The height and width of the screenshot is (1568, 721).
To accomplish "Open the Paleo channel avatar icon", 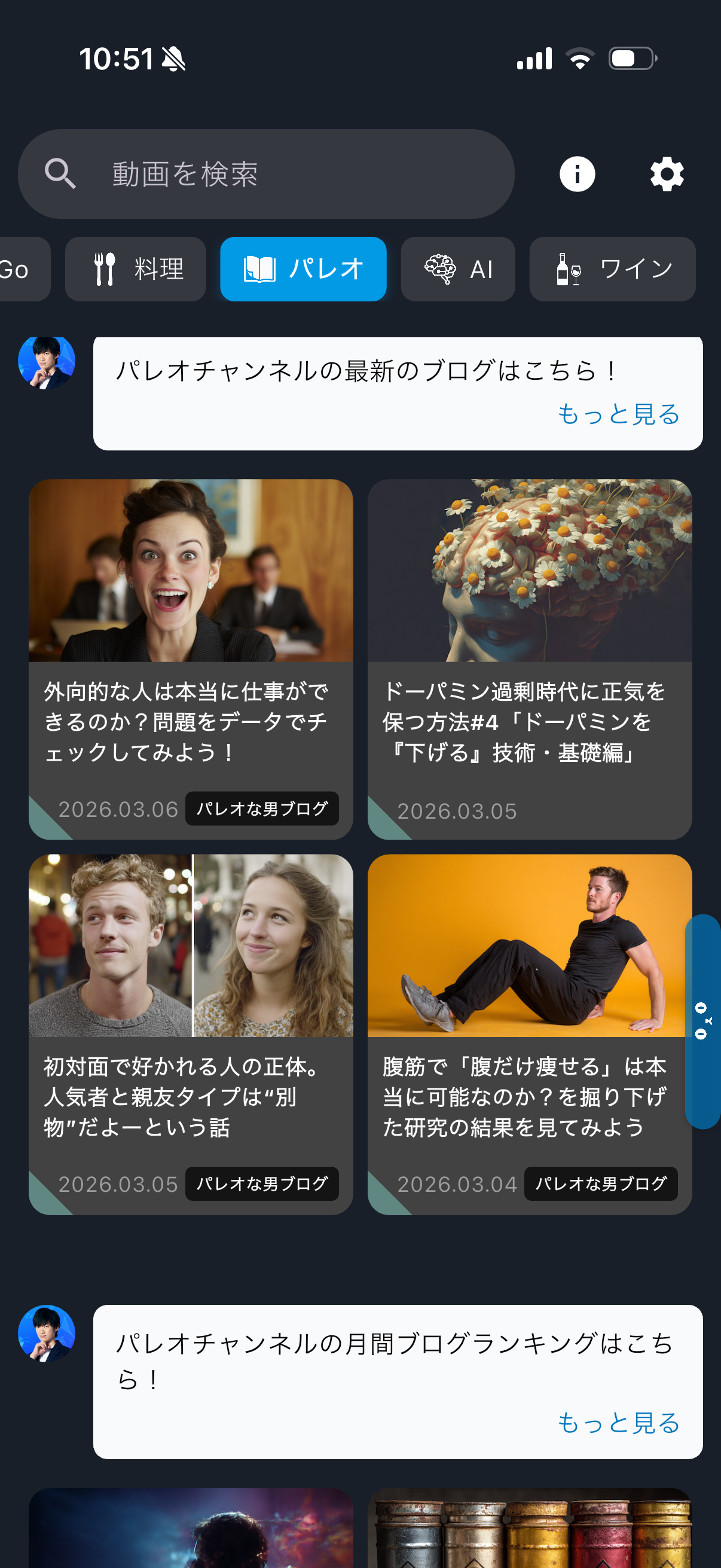I will (x=46, y=364).
